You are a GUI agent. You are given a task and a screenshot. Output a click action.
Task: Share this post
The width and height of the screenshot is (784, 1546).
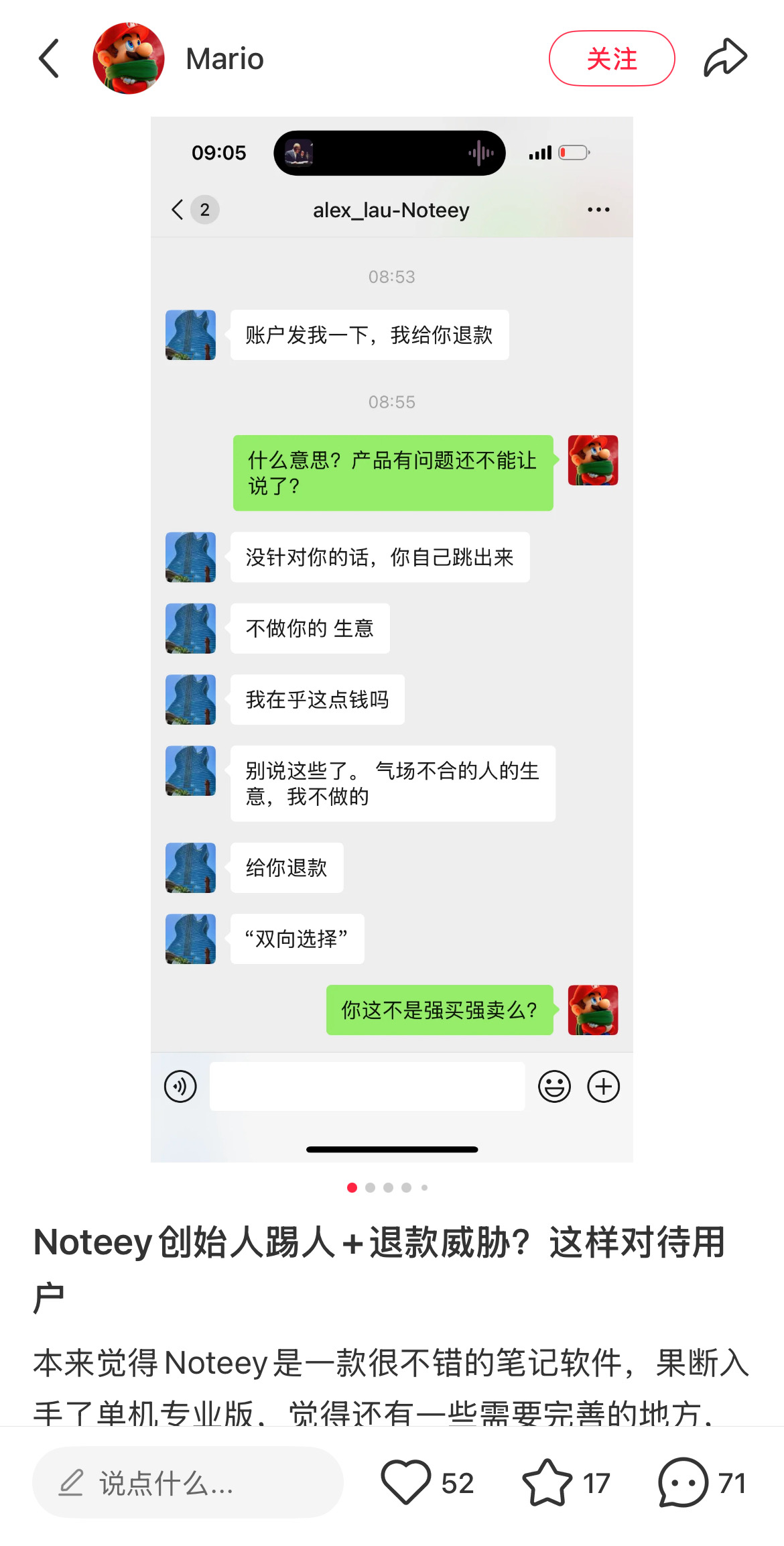pyautogui.click(x=725, y=58)
